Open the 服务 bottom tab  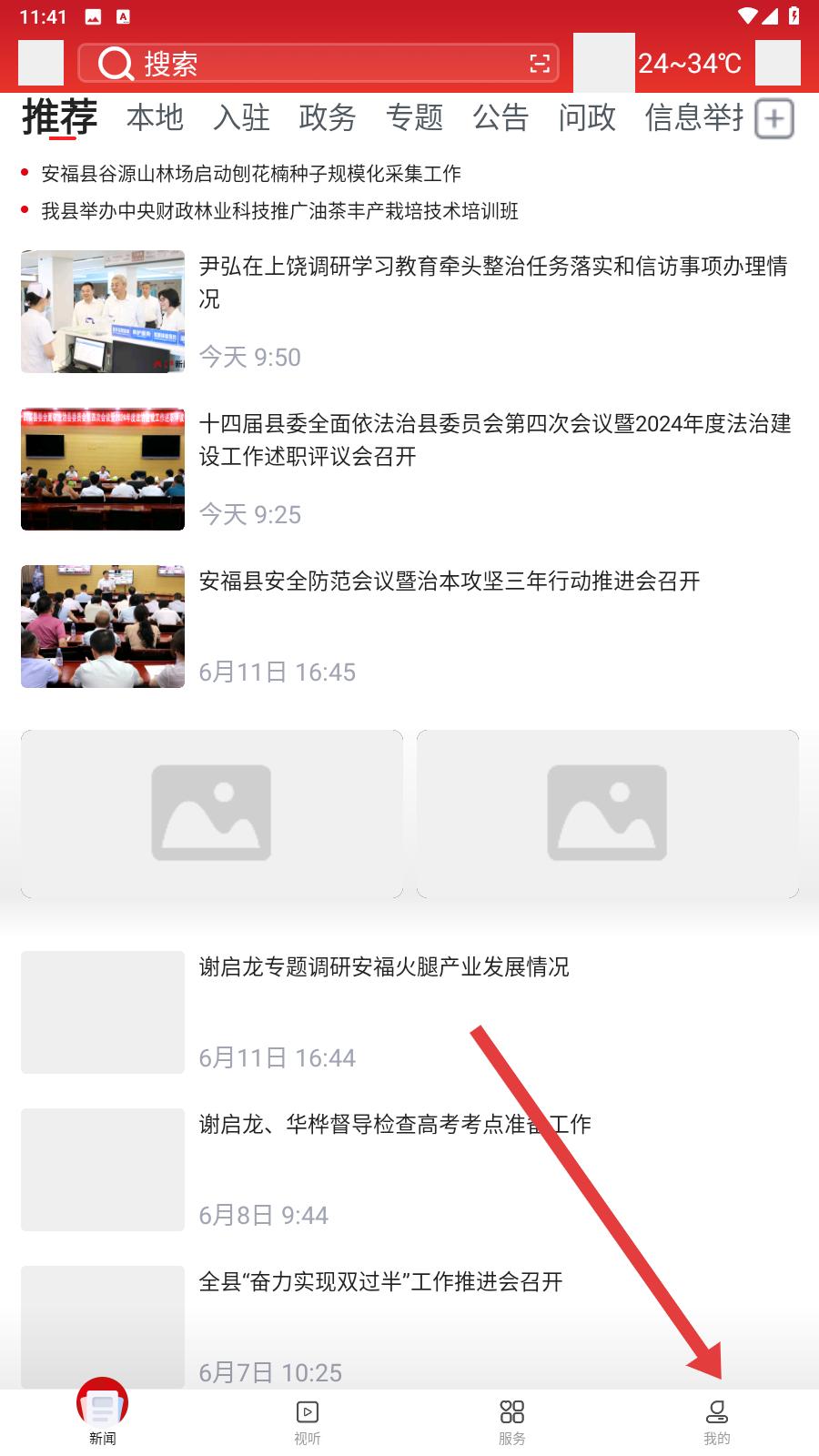tap(511, 1422)
